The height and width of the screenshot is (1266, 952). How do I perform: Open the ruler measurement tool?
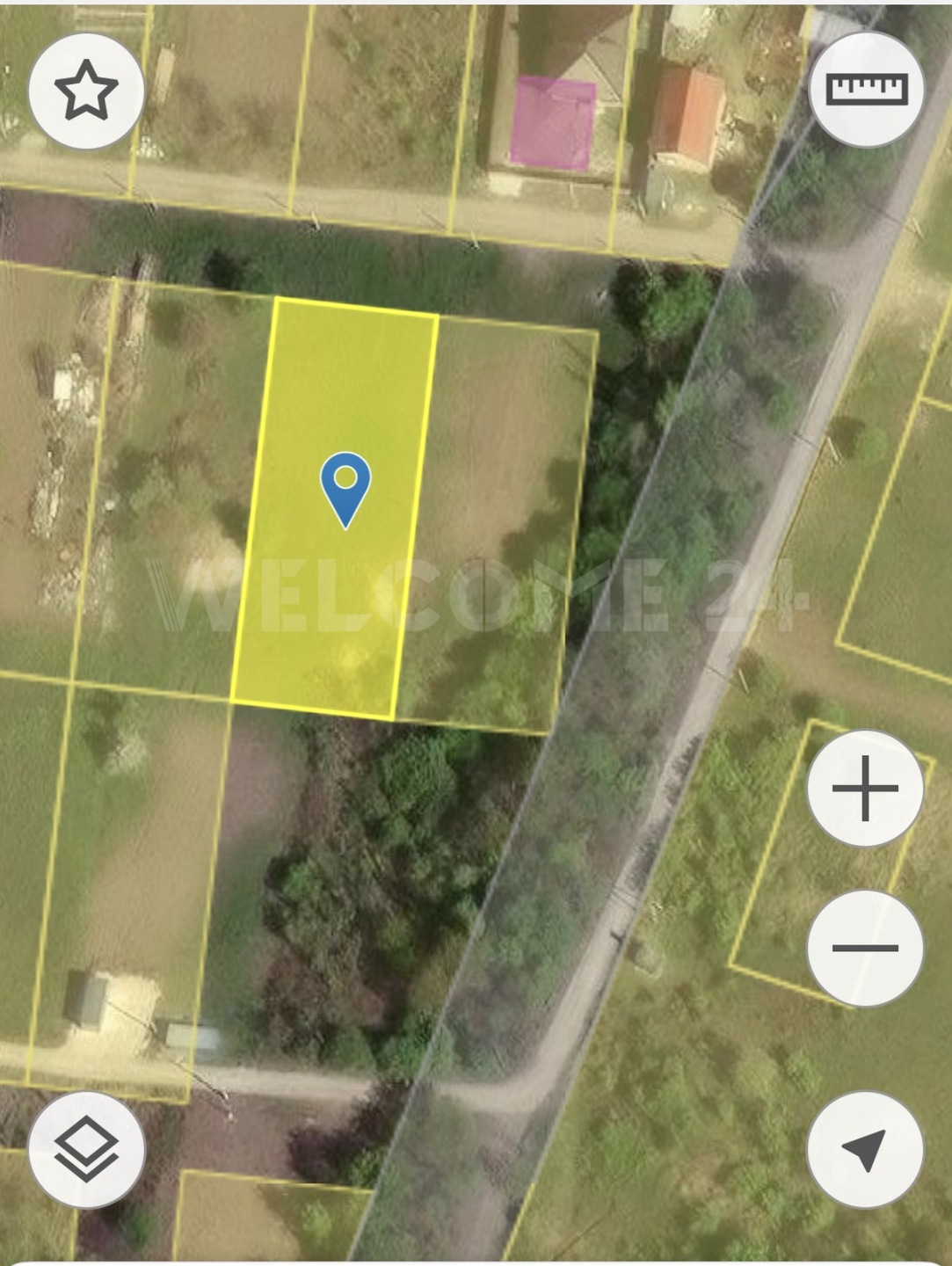866,89
